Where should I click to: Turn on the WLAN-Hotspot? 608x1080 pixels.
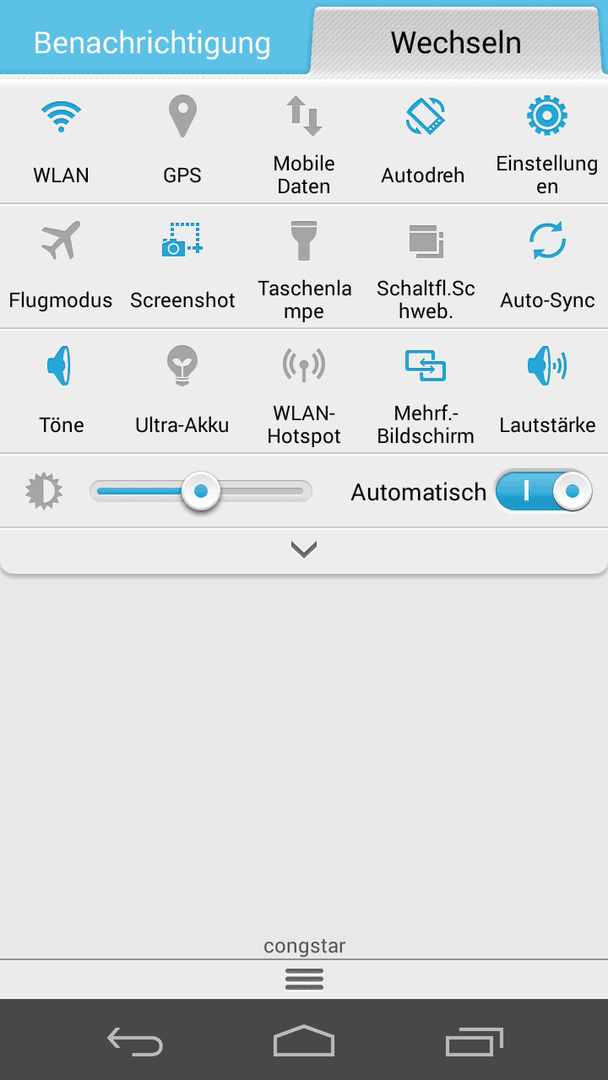pyautogui.click(x=304, y=392)
